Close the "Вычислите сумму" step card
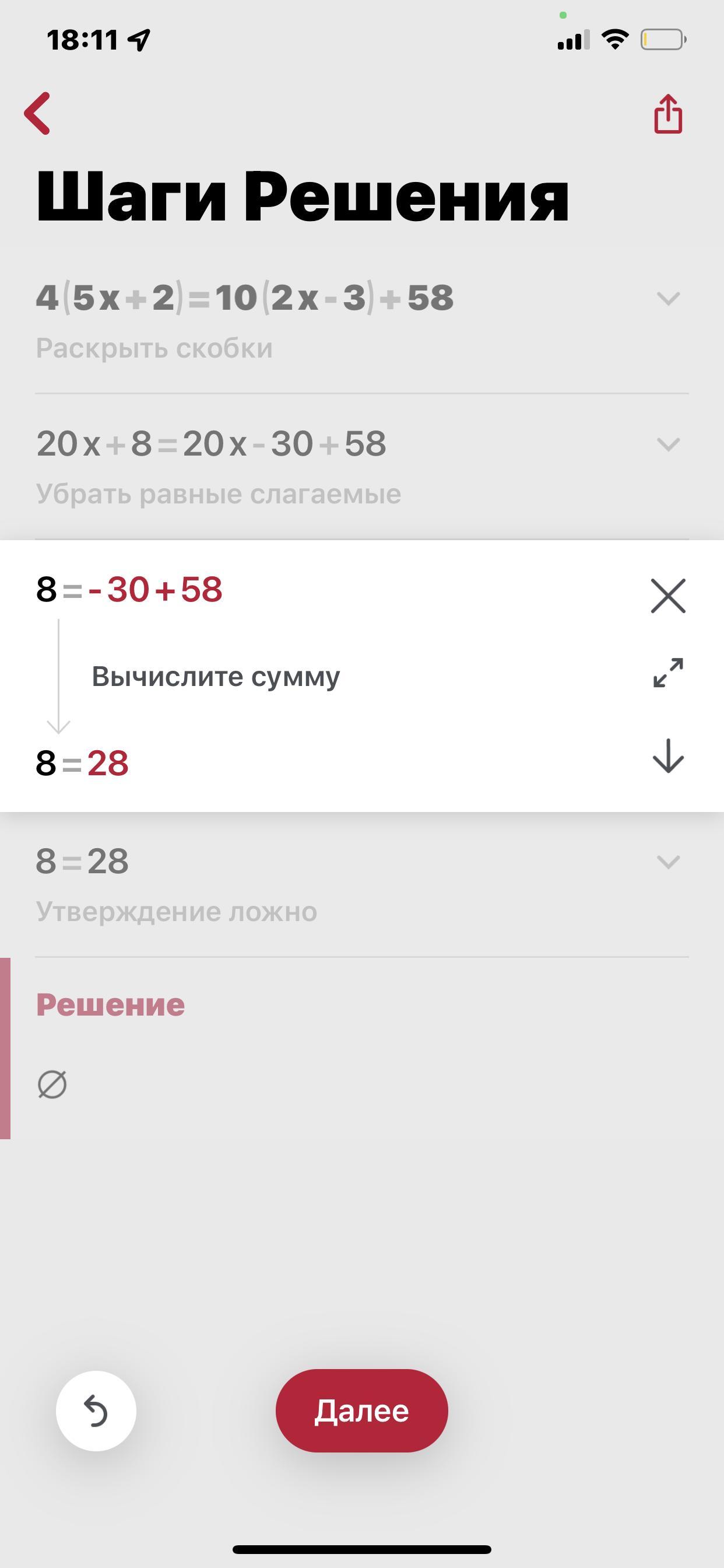 [x=668, y=596]
